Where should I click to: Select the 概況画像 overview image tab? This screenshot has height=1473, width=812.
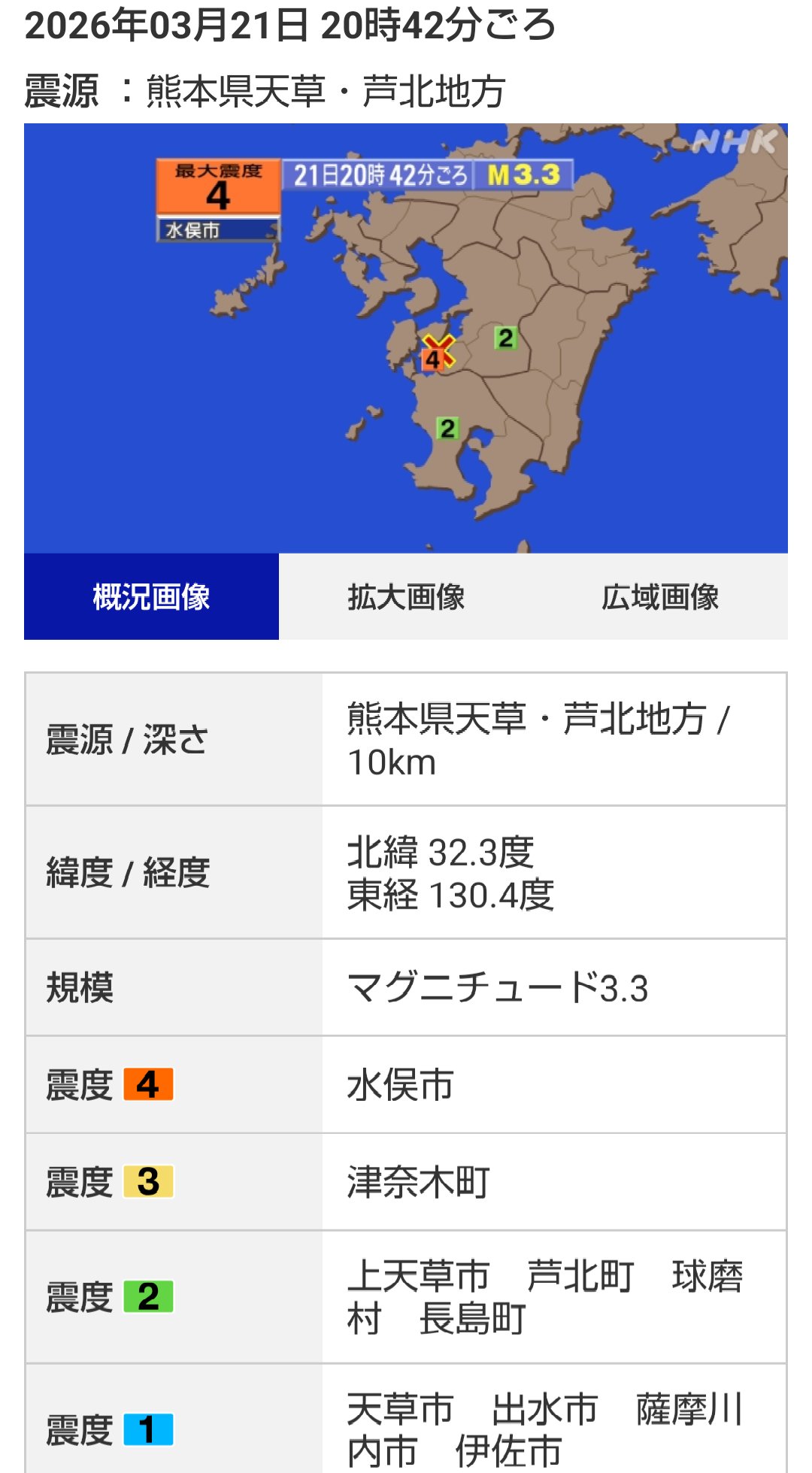(151, 596)
